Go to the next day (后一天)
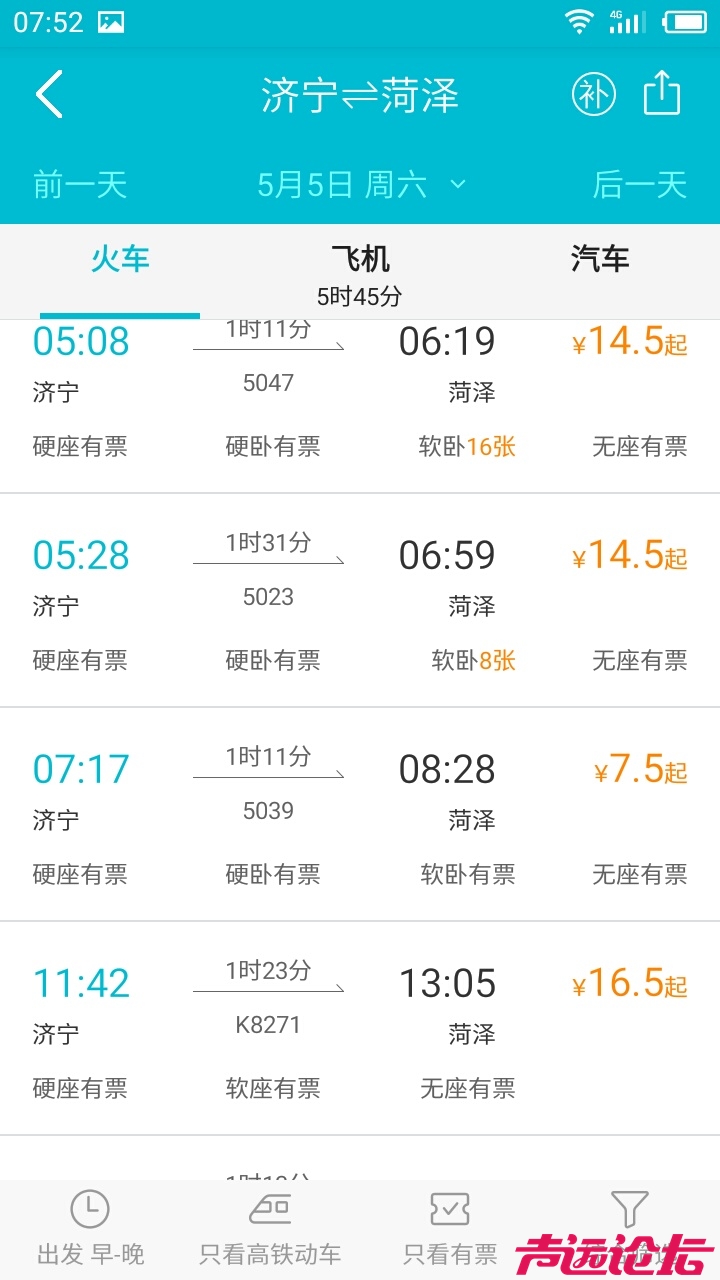This screenshot has height=1280, width=720. tap(640, 185)
